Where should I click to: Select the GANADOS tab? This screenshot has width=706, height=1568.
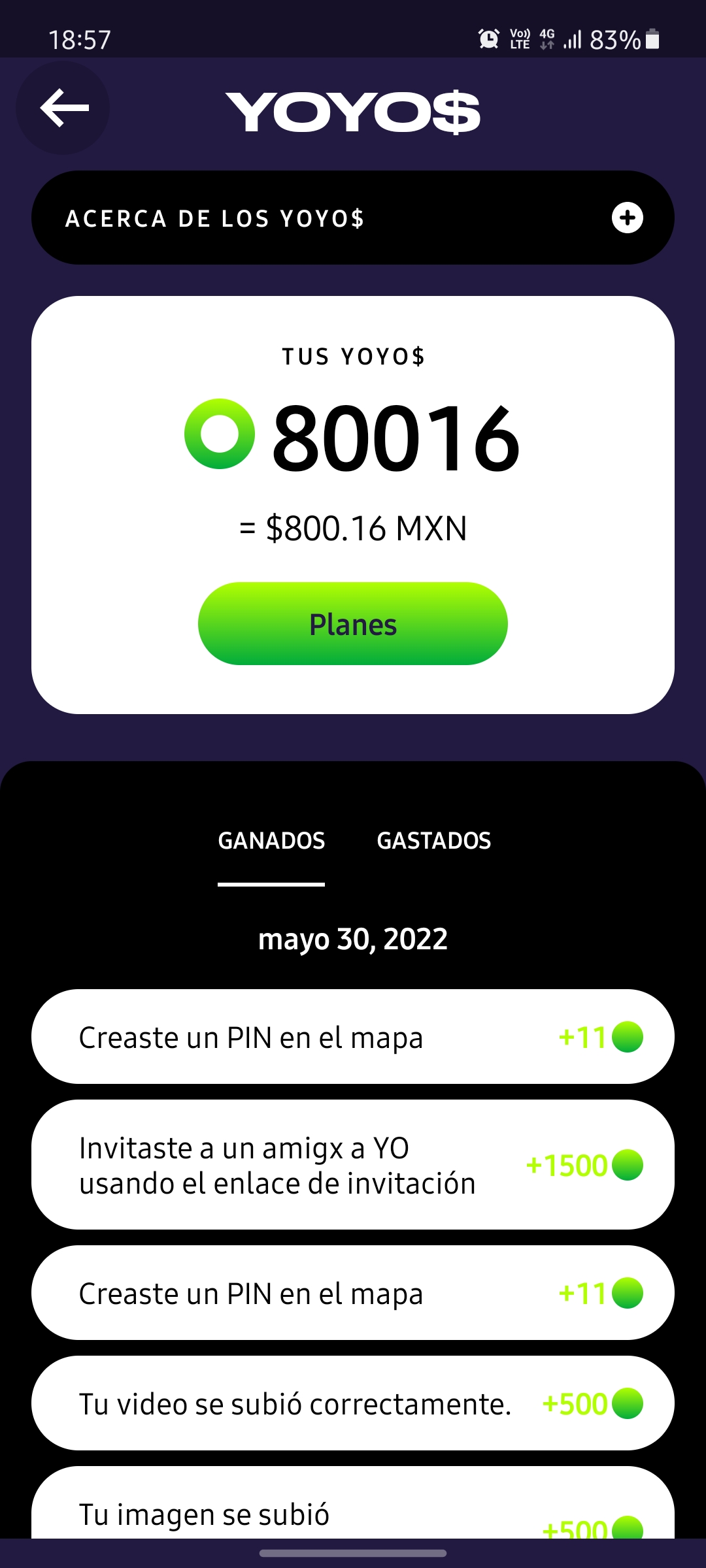[x=271, y=841]
